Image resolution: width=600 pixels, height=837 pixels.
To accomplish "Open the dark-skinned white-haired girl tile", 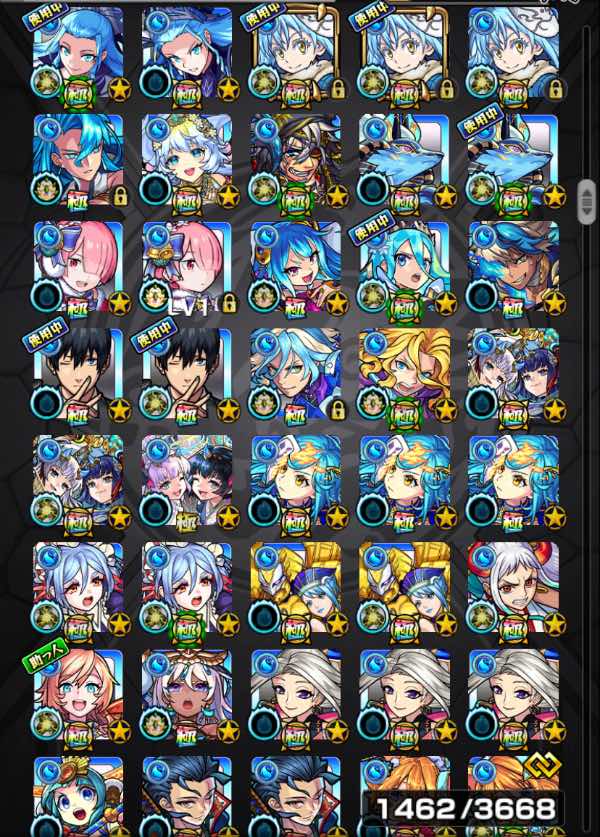I will [x=187, y=693].
